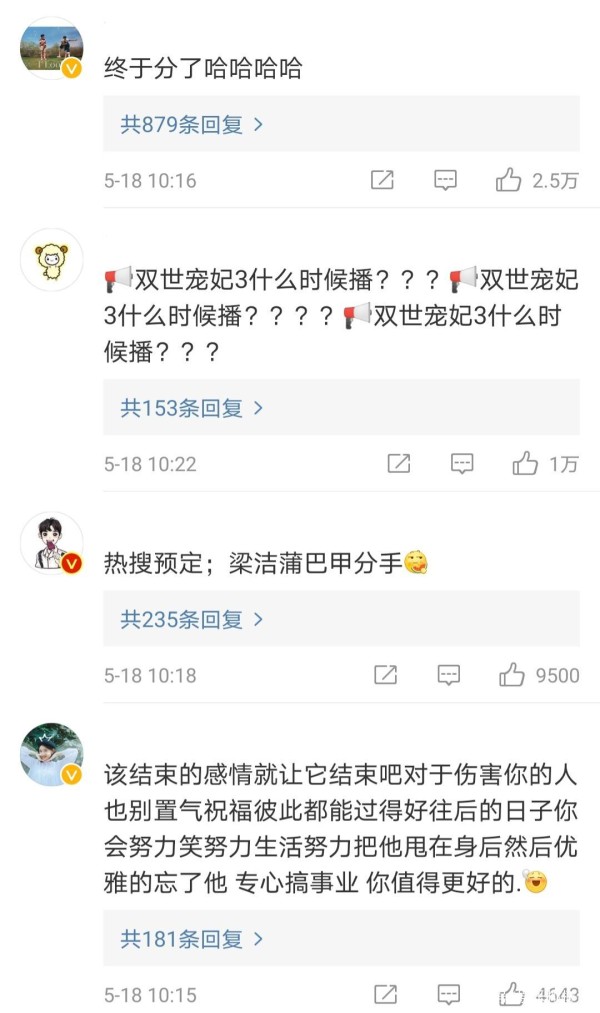The width and height of the screenshot is (600, 1013).
Task: Open the avatar beside 终于分了哈哈哈哈
Action: pyautogui.click(x=51, y=47)
